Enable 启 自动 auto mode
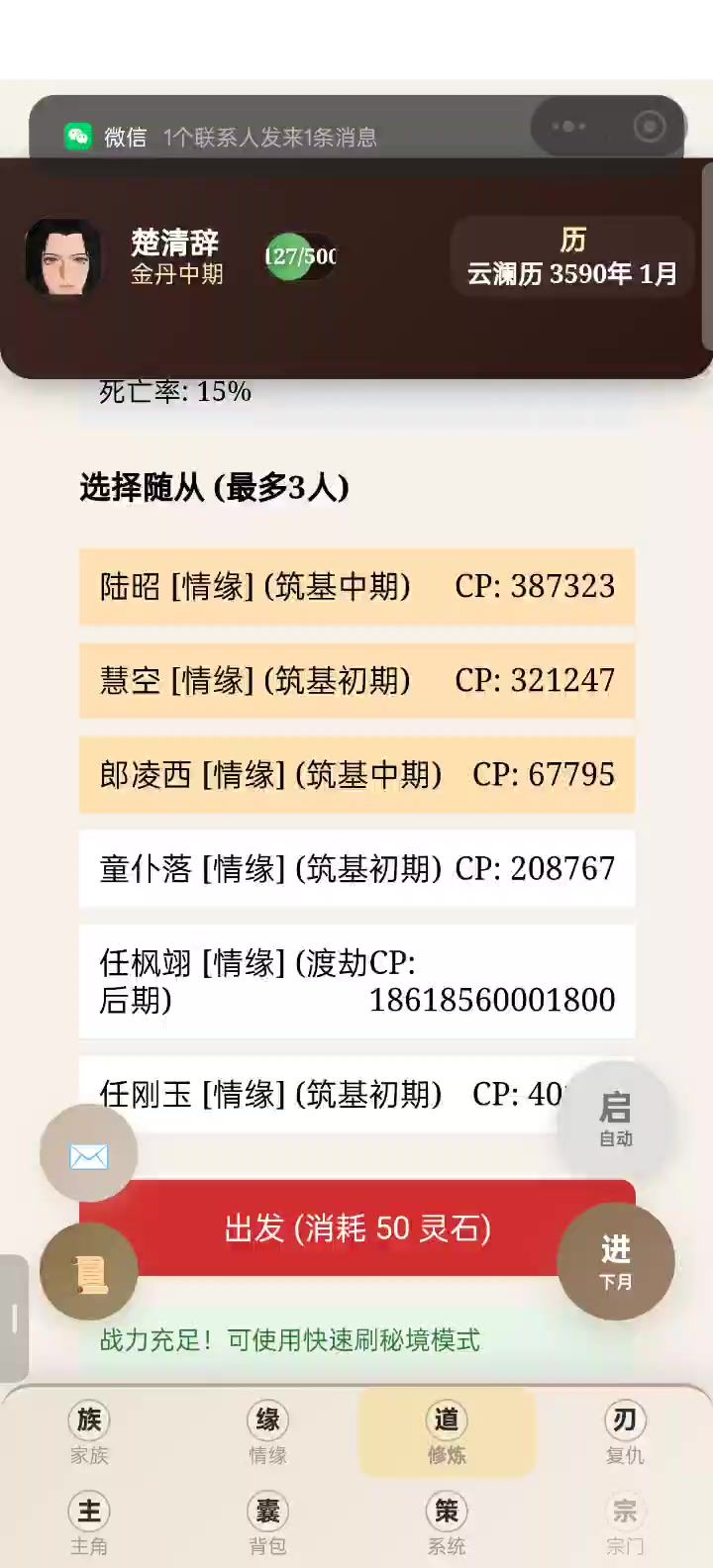This screenshot has height=1568, width=713. pos(615,1119)
